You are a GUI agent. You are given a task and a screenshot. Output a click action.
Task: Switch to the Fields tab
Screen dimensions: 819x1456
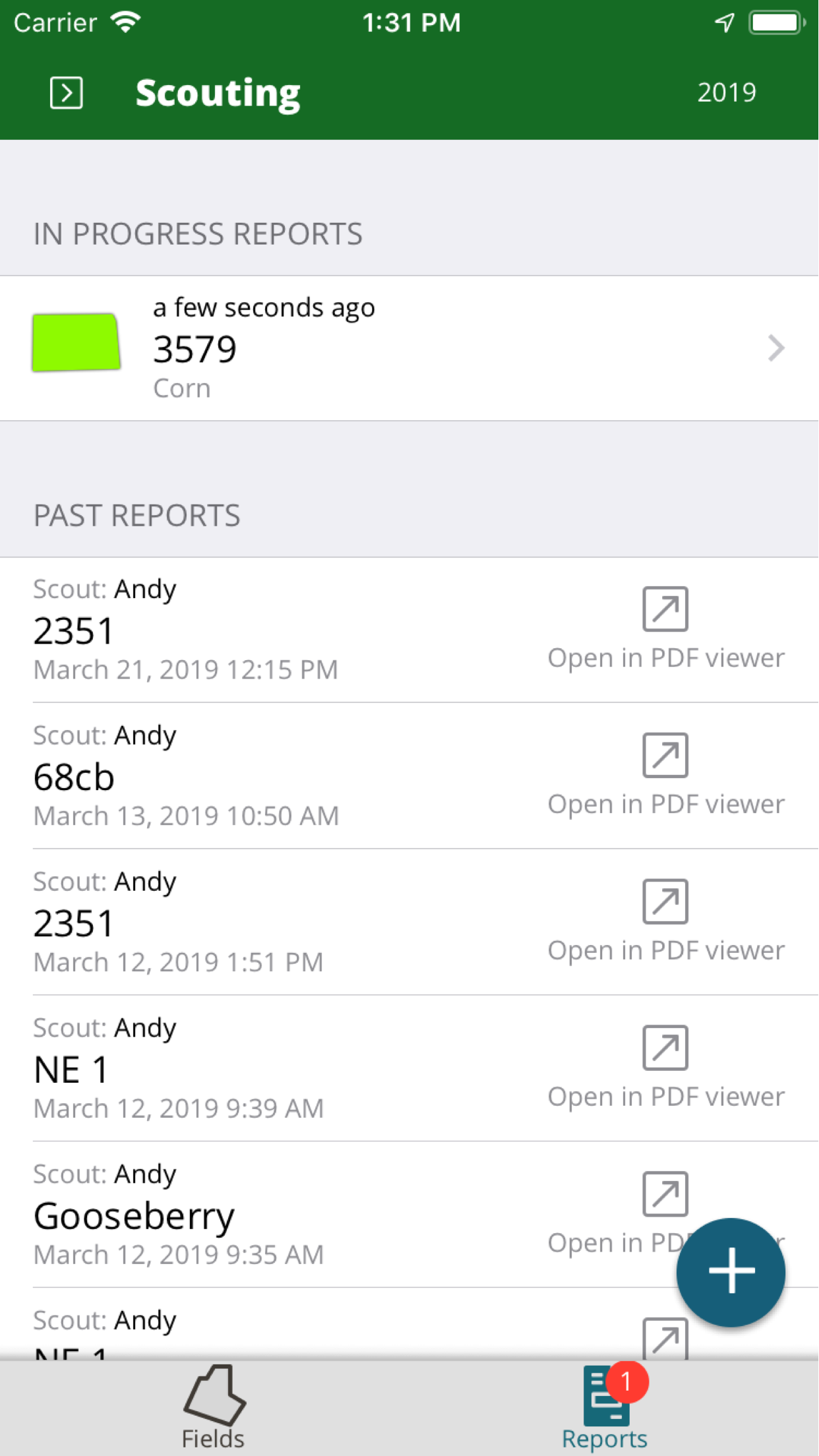[x=213, y=1408]
